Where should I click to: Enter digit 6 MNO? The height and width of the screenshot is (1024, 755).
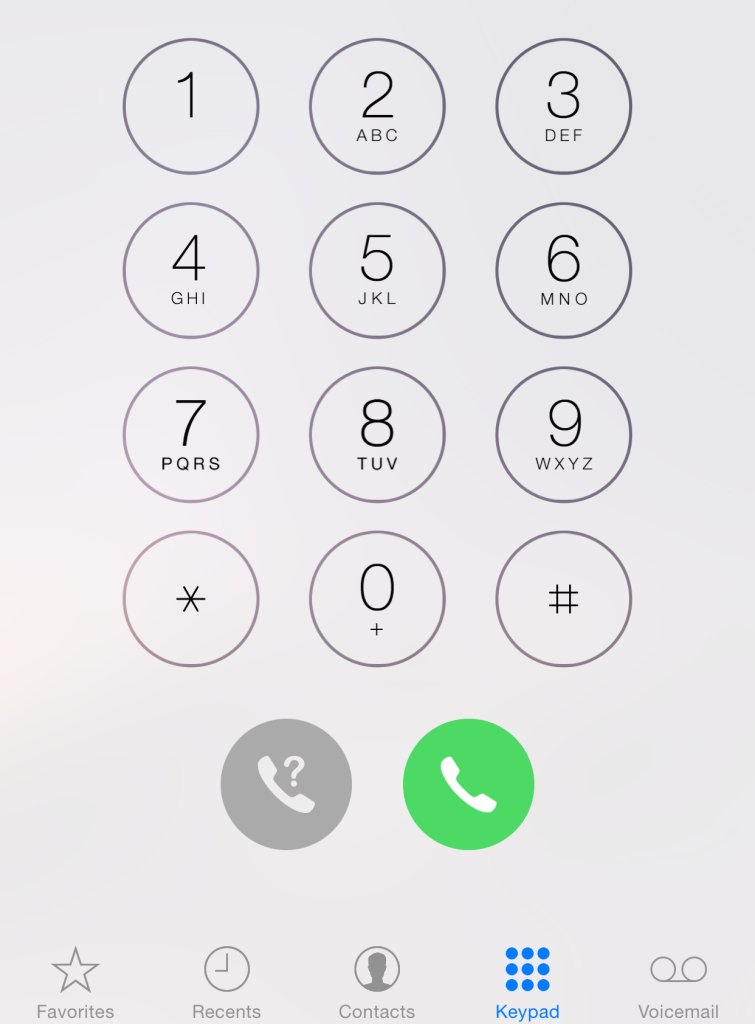pos(563,270)
